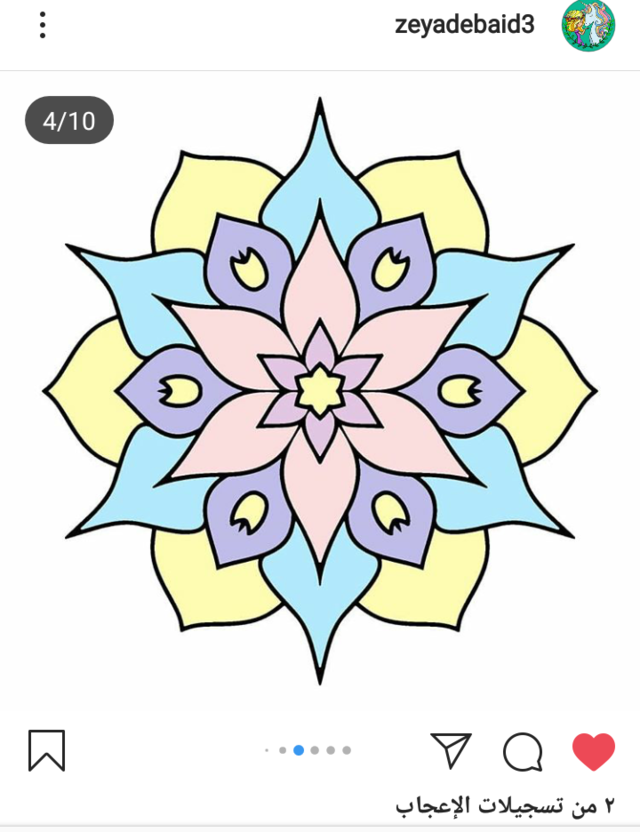Image resolution: width=640 pixels, height=832 pixels.
Task: Open comments on this post
Action: (x=522, y=752)
